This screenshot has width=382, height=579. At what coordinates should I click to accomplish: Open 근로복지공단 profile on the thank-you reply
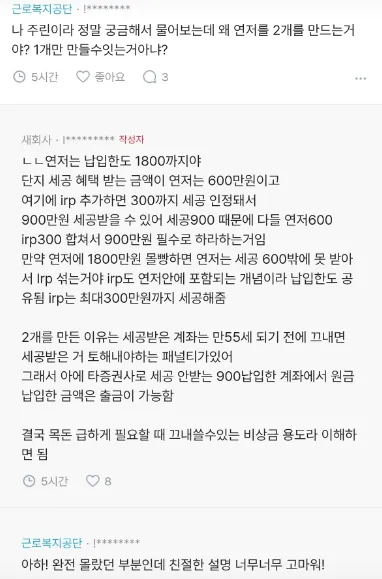[x=52, y=542]
